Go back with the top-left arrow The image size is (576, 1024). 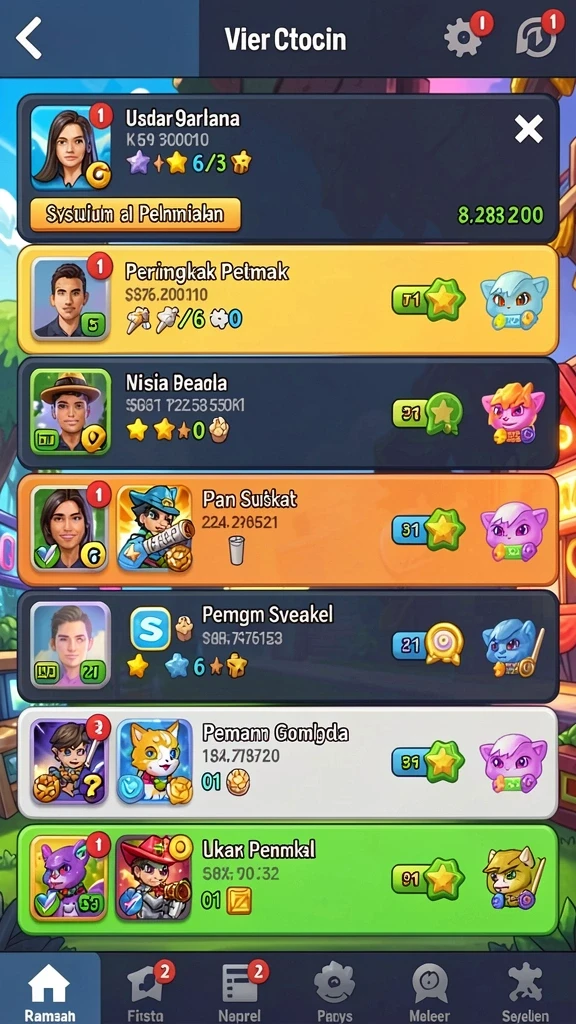pos(29,38)
